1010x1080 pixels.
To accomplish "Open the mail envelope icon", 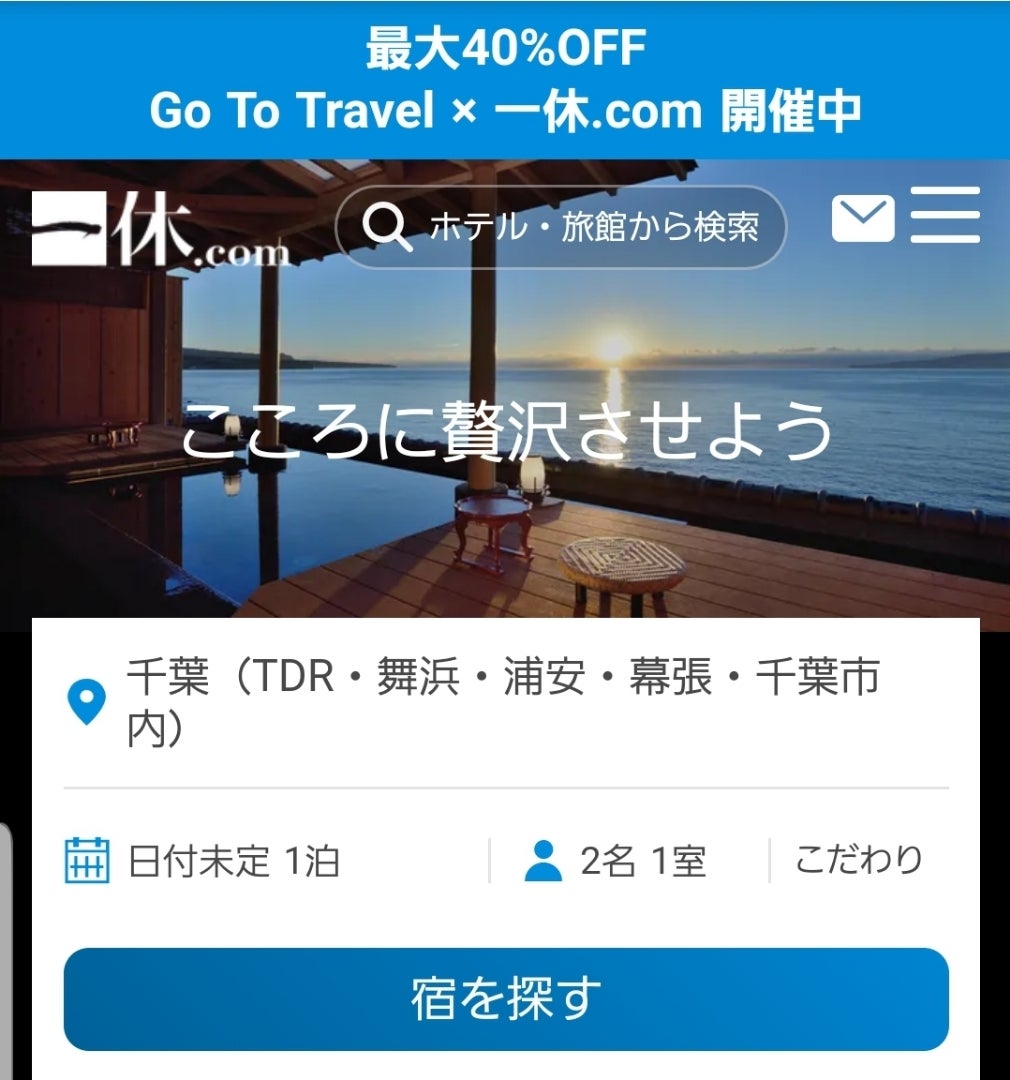I will 862,219.
